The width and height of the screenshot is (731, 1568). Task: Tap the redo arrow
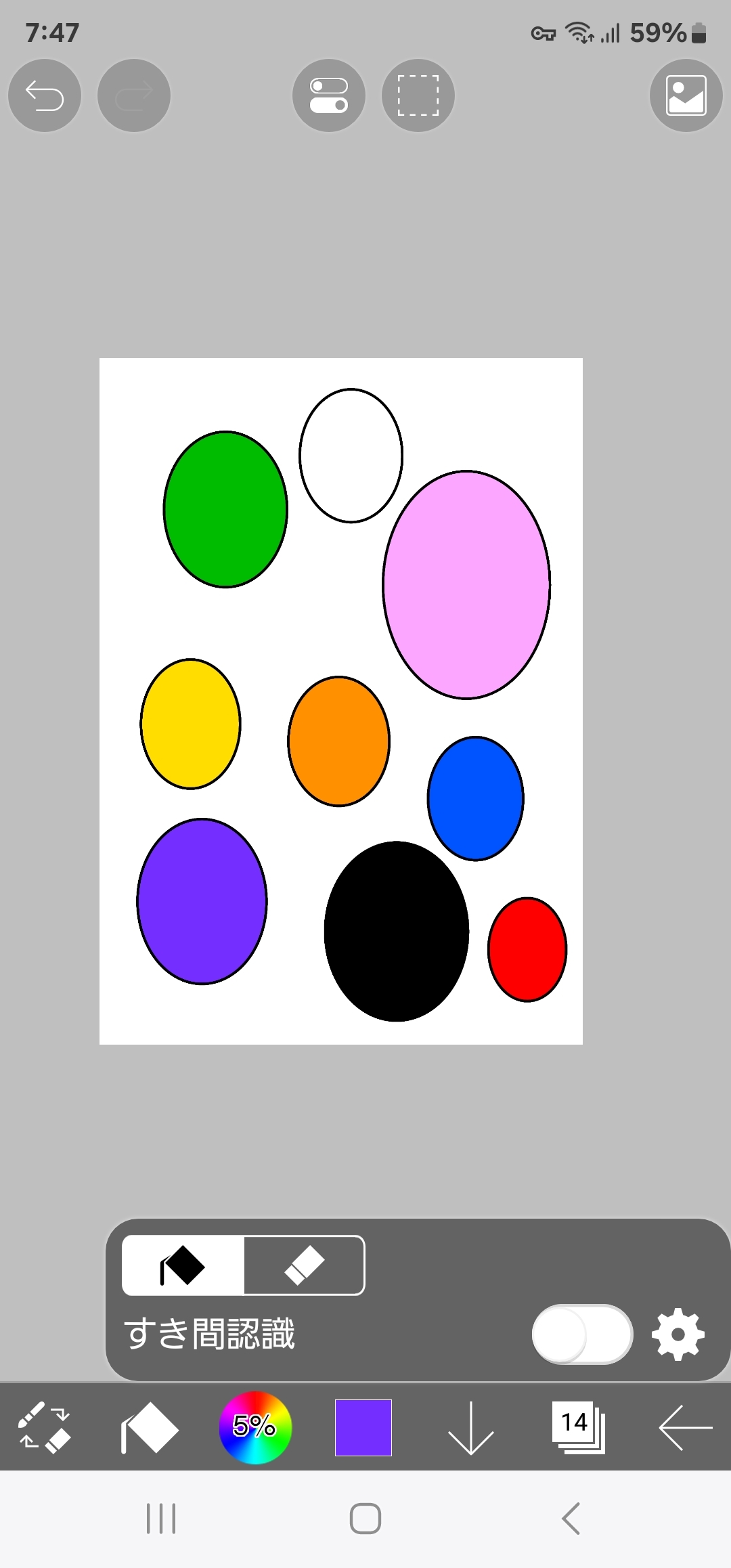pos(134,95)
